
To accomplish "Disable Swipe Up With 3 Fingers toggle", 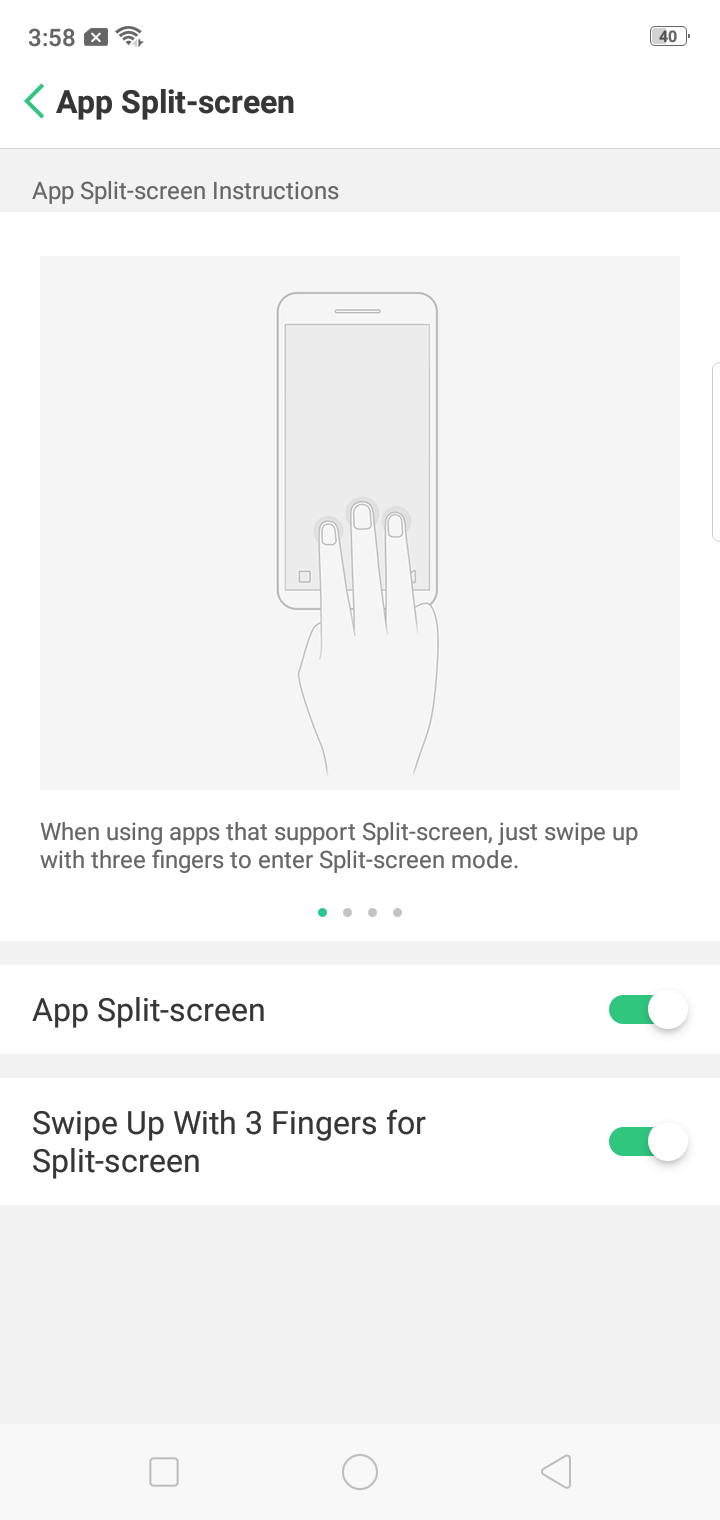I will coord(648,1142).
